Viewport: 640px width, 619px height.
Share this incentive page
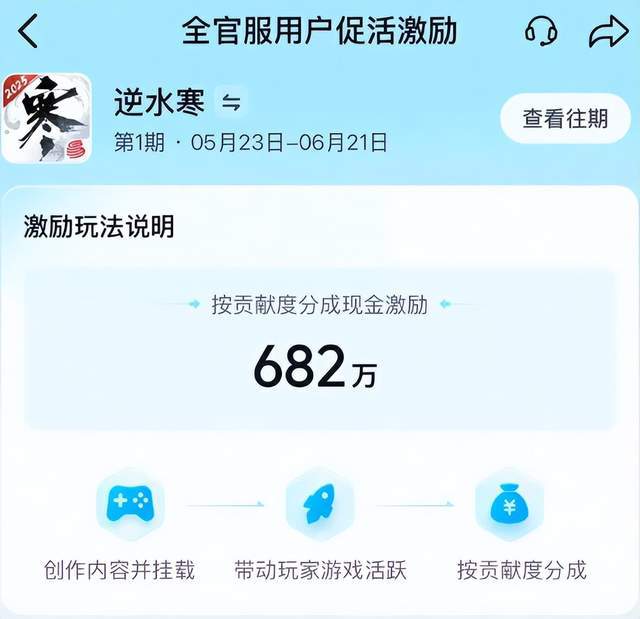(607, 32)
